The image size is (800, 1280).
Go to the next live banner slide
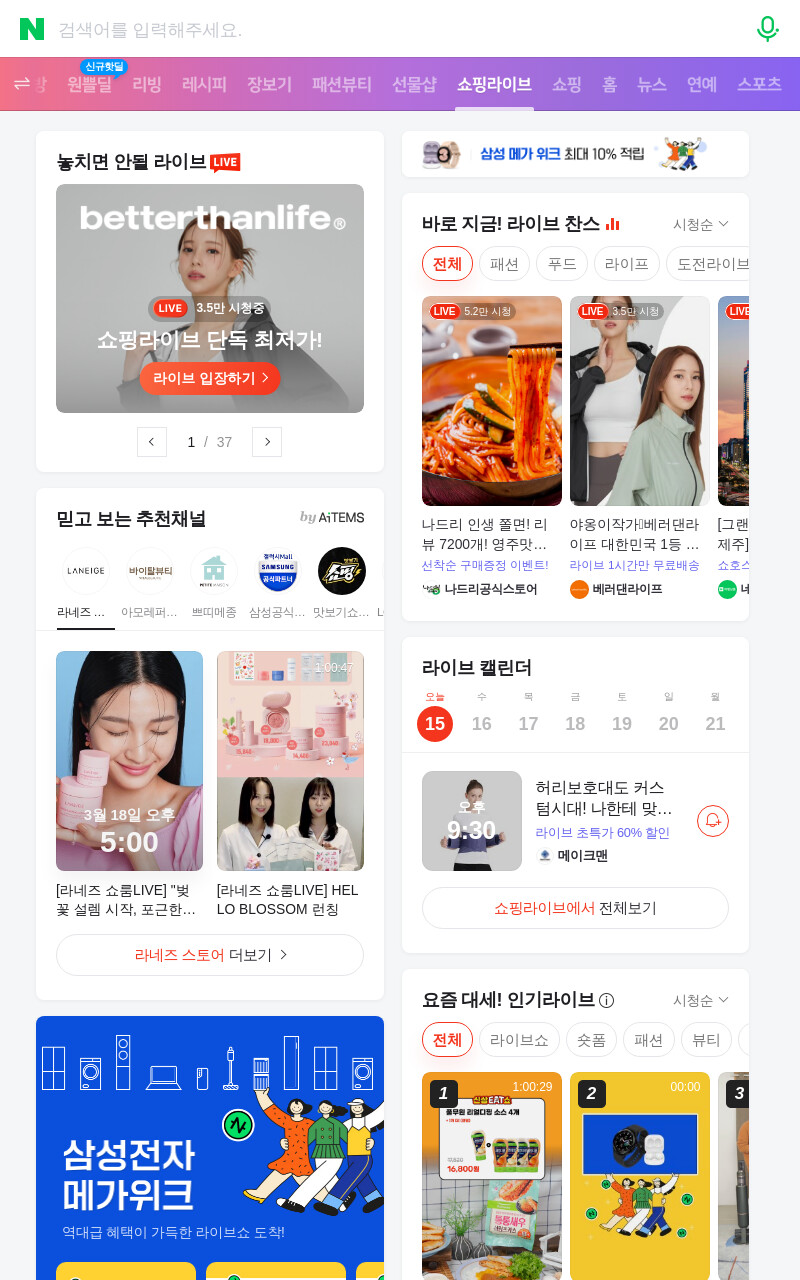pos(267,442)
